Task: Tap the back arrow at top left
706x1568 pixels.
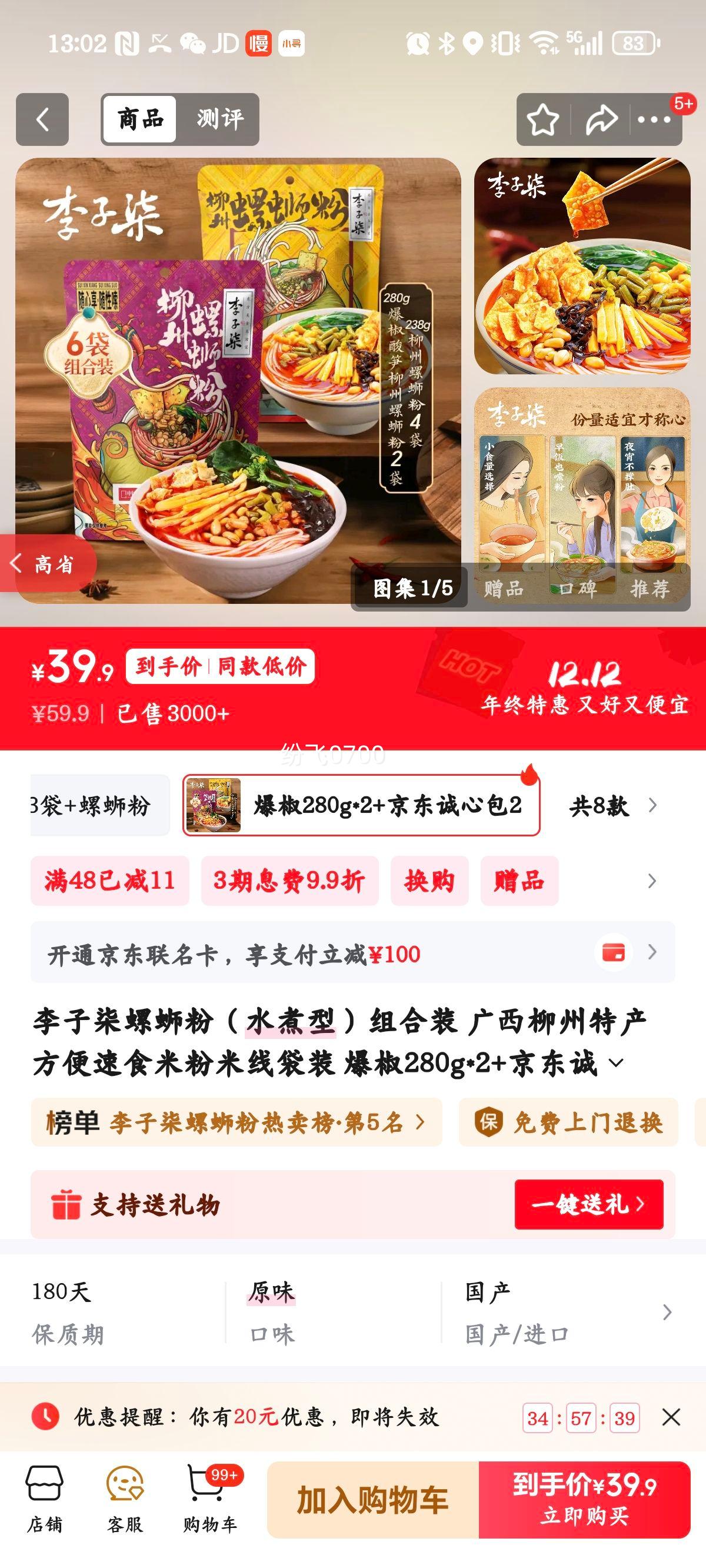Action: coord(42,119)
